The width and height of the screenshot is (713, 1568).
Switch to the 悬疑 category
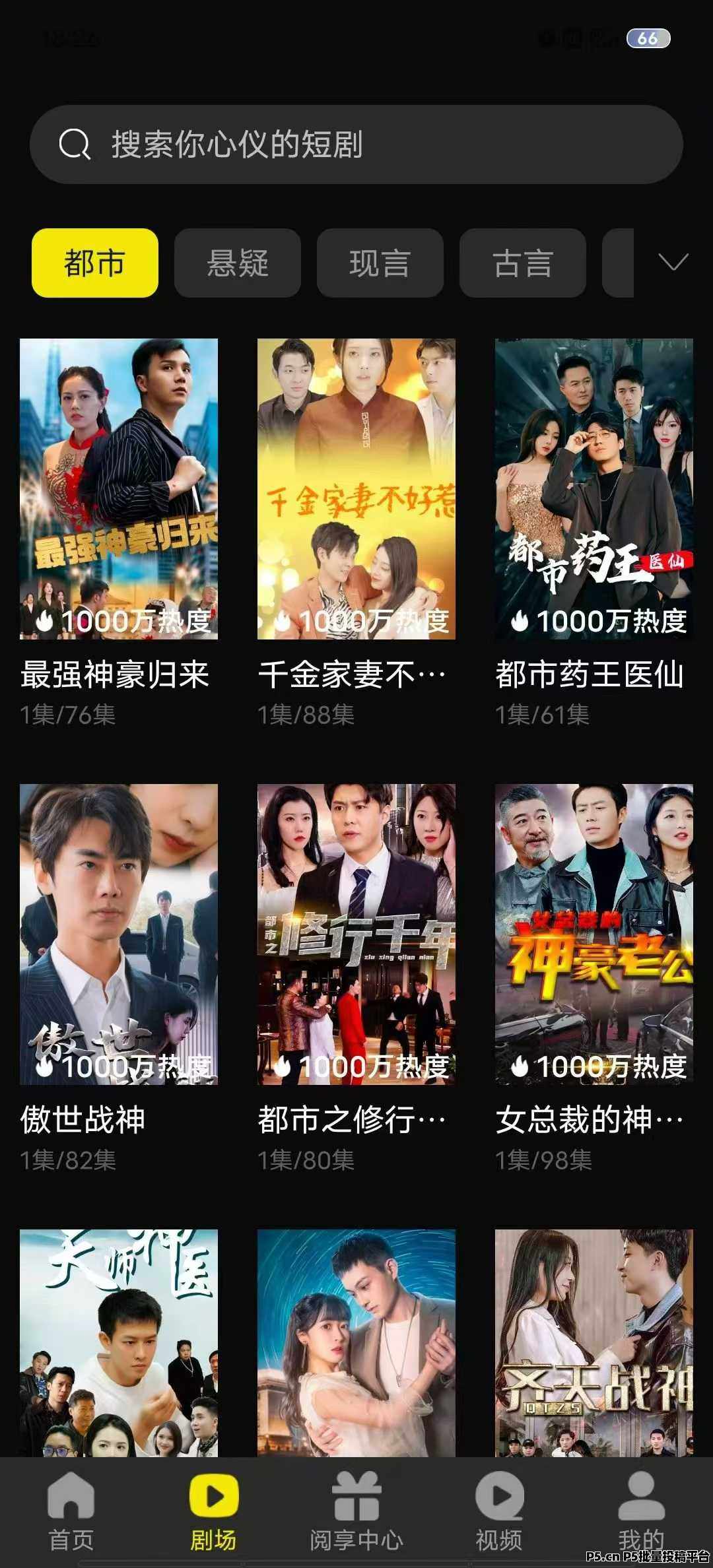(x=238, y=263)
